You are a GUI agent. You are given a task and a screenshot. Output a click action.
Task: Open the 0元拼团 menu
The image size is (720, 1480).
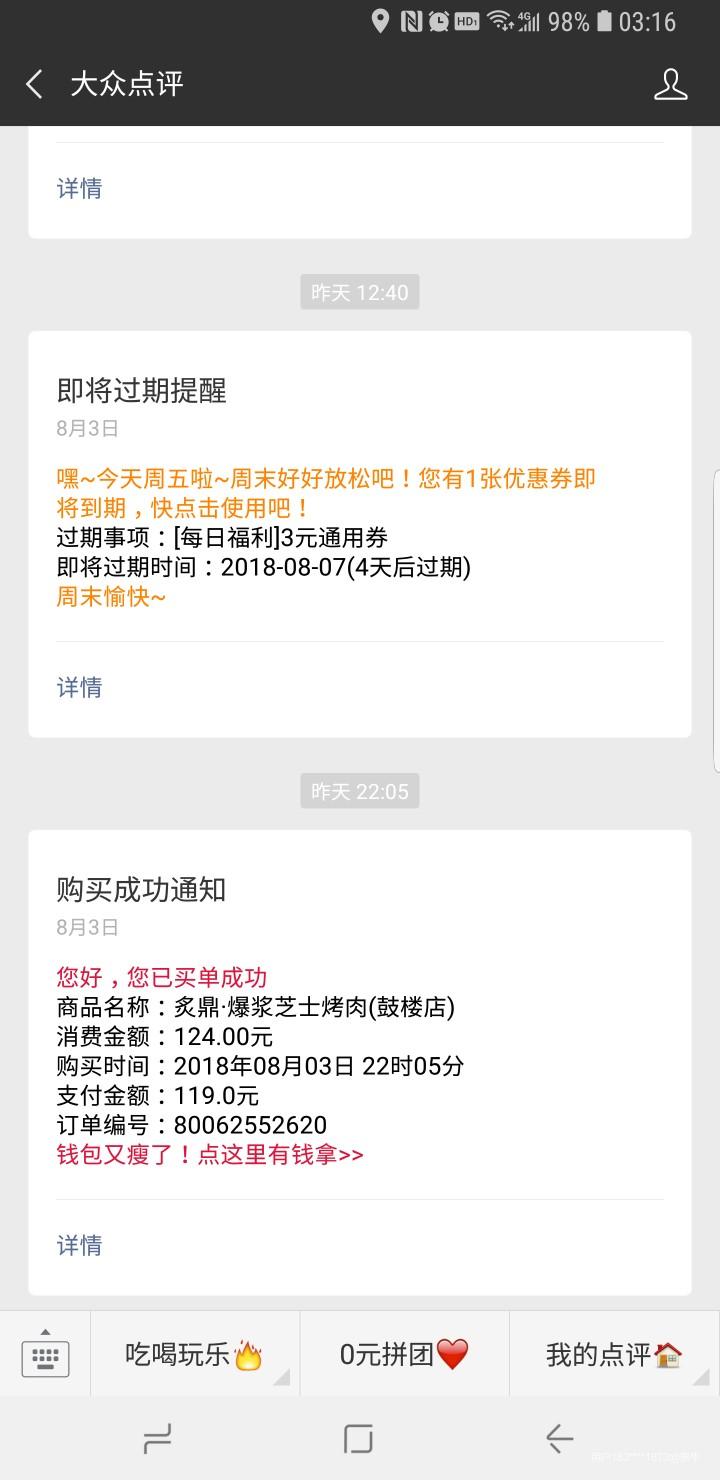[x=404, y=1355]
